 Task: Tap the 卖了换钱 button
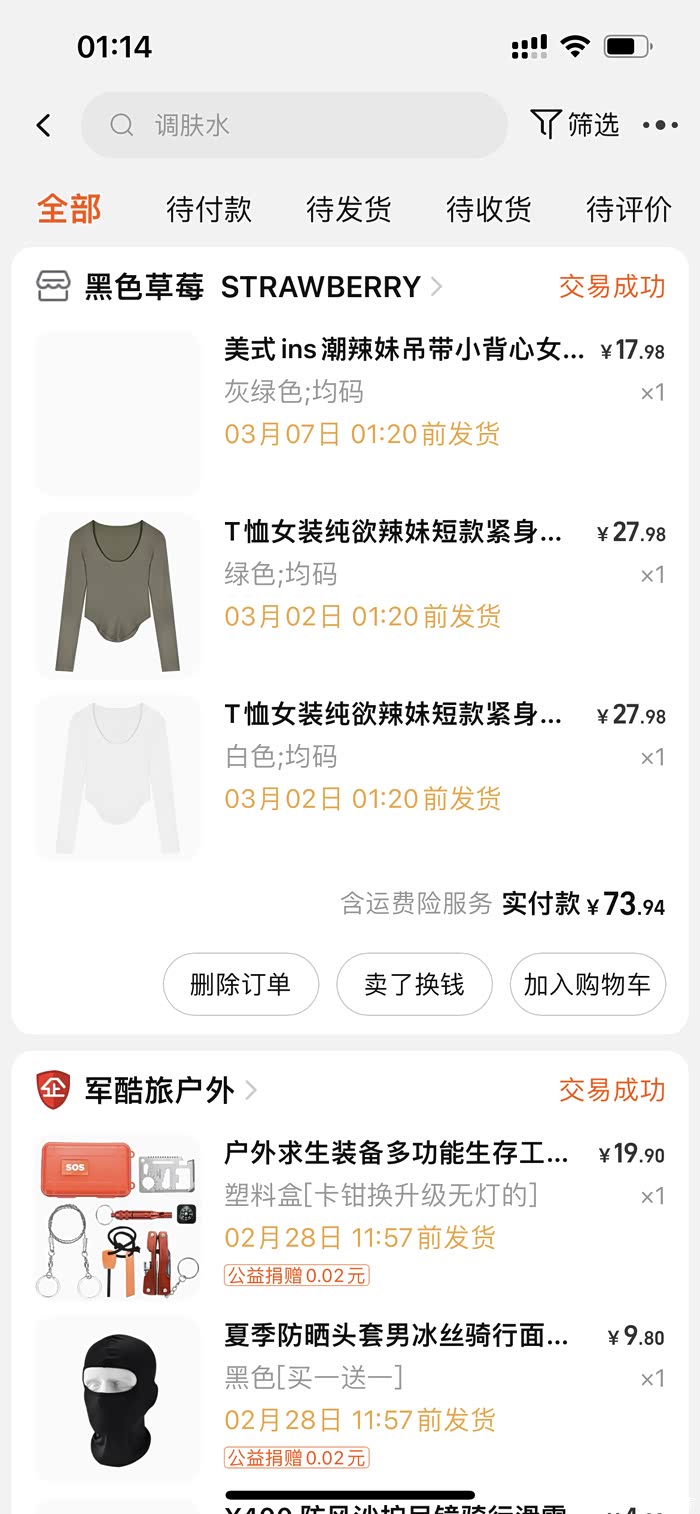[x=414, y=984]
